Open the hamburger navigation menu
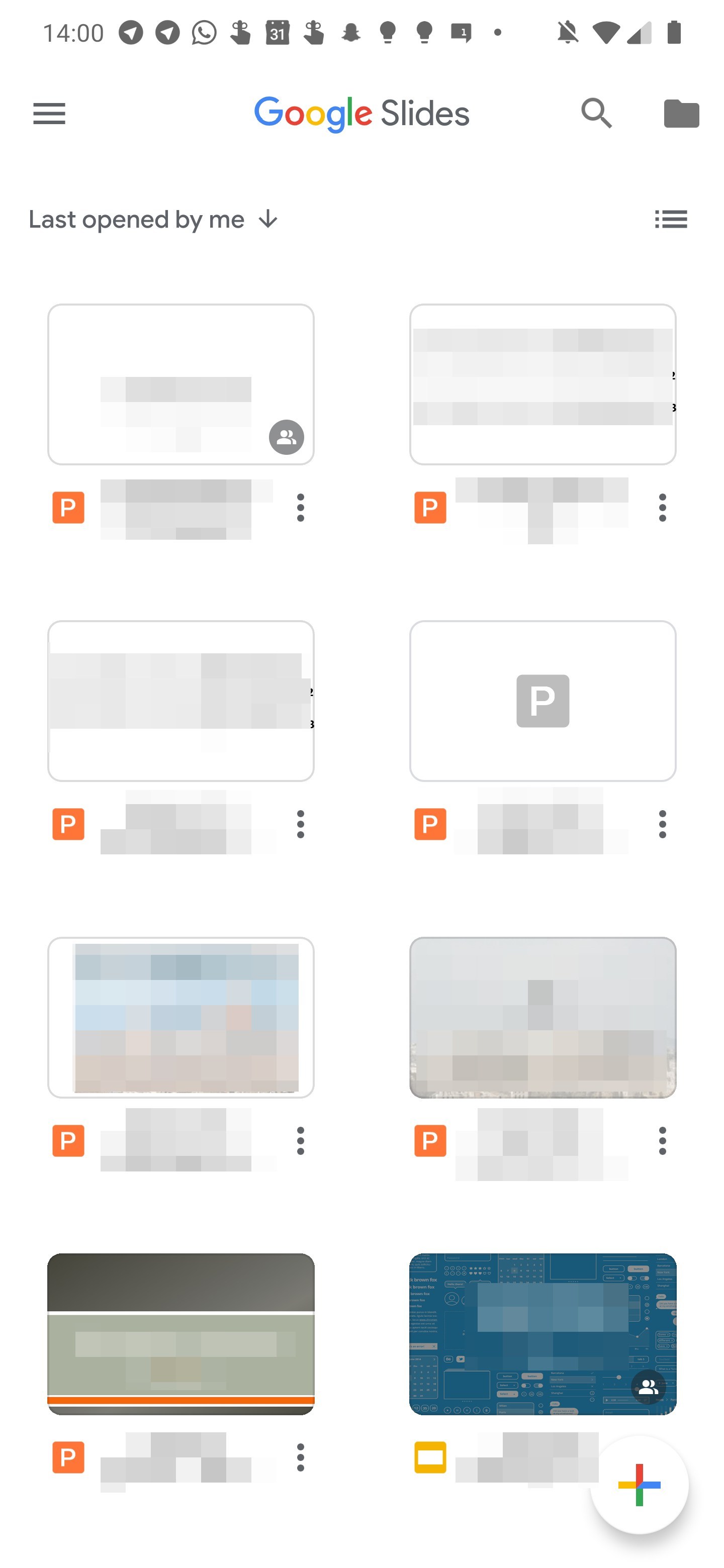This screenshot has height=1568, width=724. point(49,114)
